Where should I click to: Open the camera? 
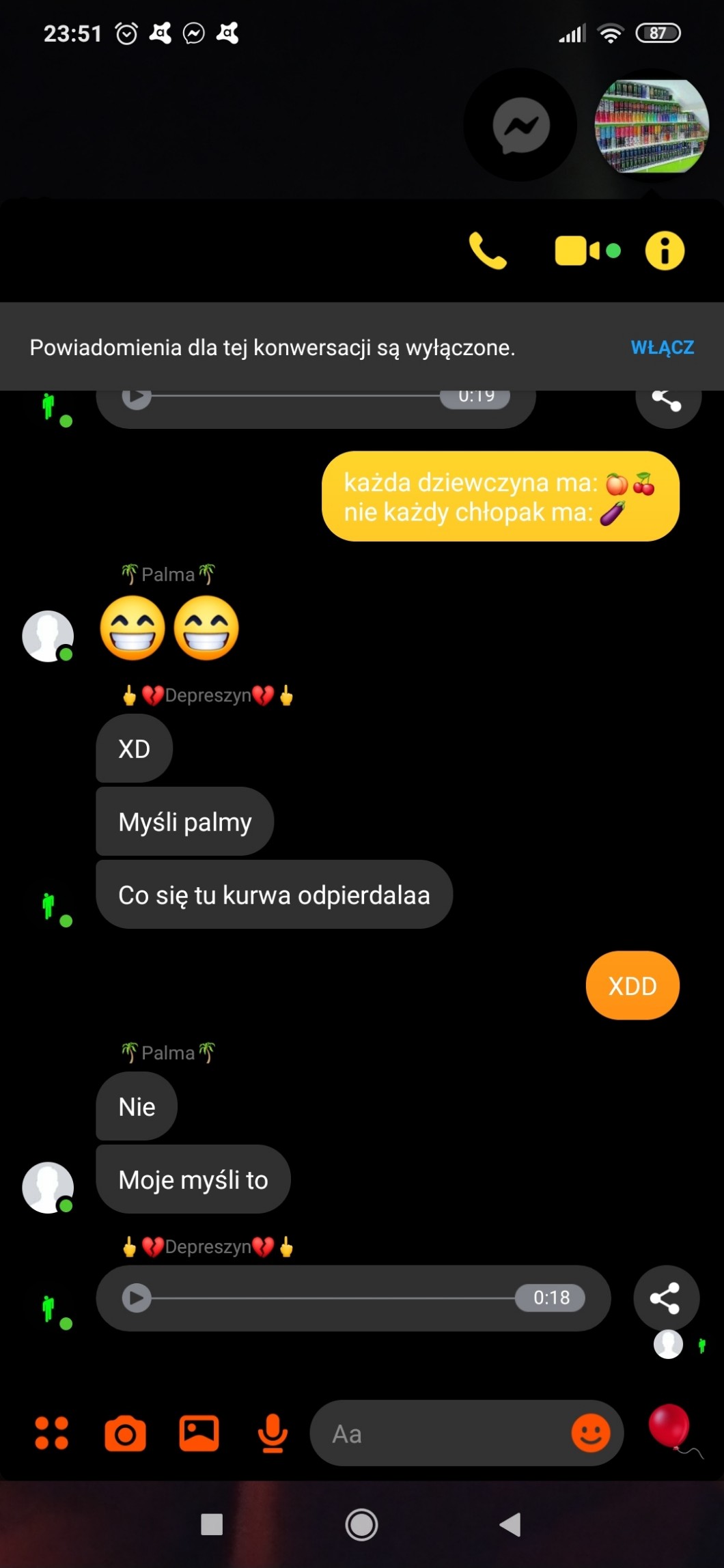tap(125, 1433)
